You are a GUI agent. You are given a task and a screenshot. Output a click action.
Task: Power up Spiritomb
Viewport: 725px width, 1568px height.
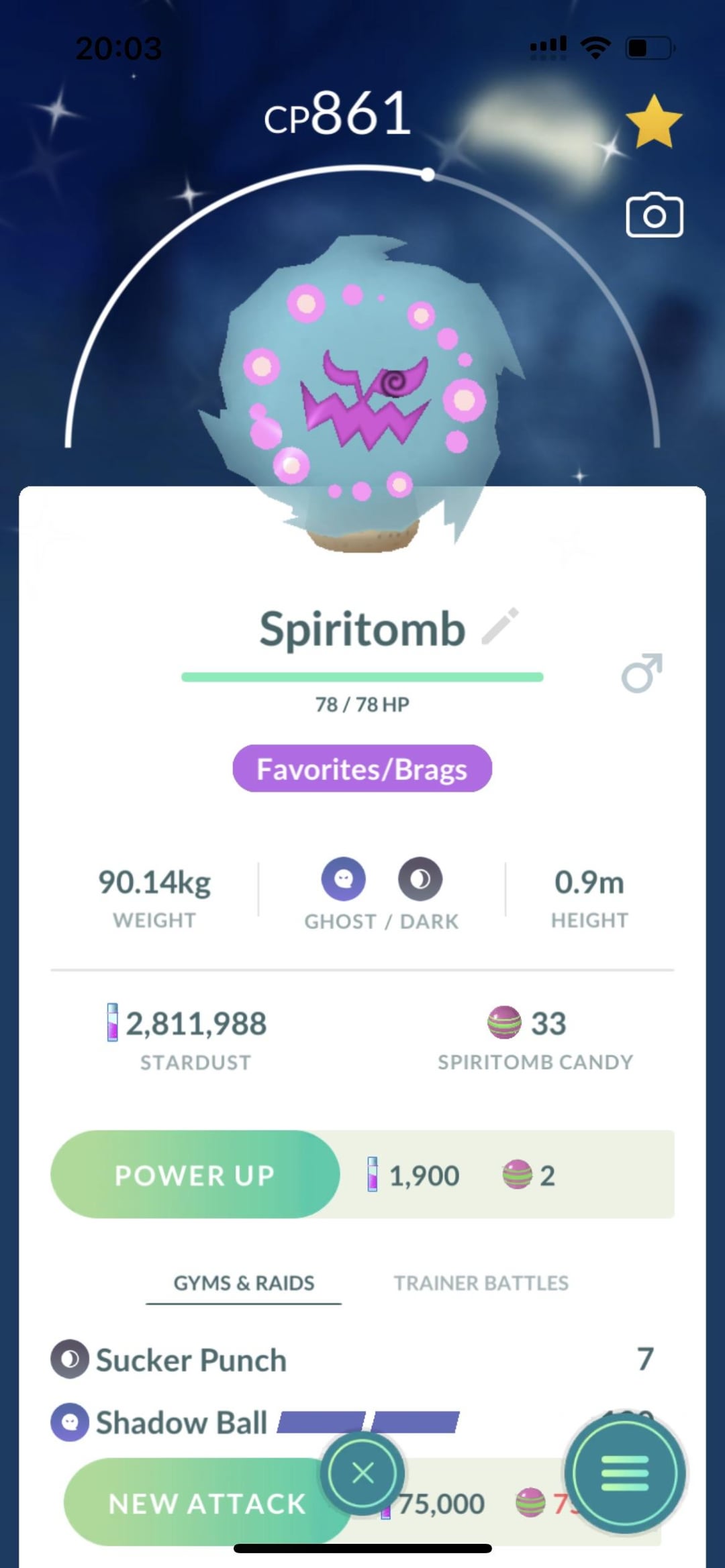click(x=195, y=1175)
